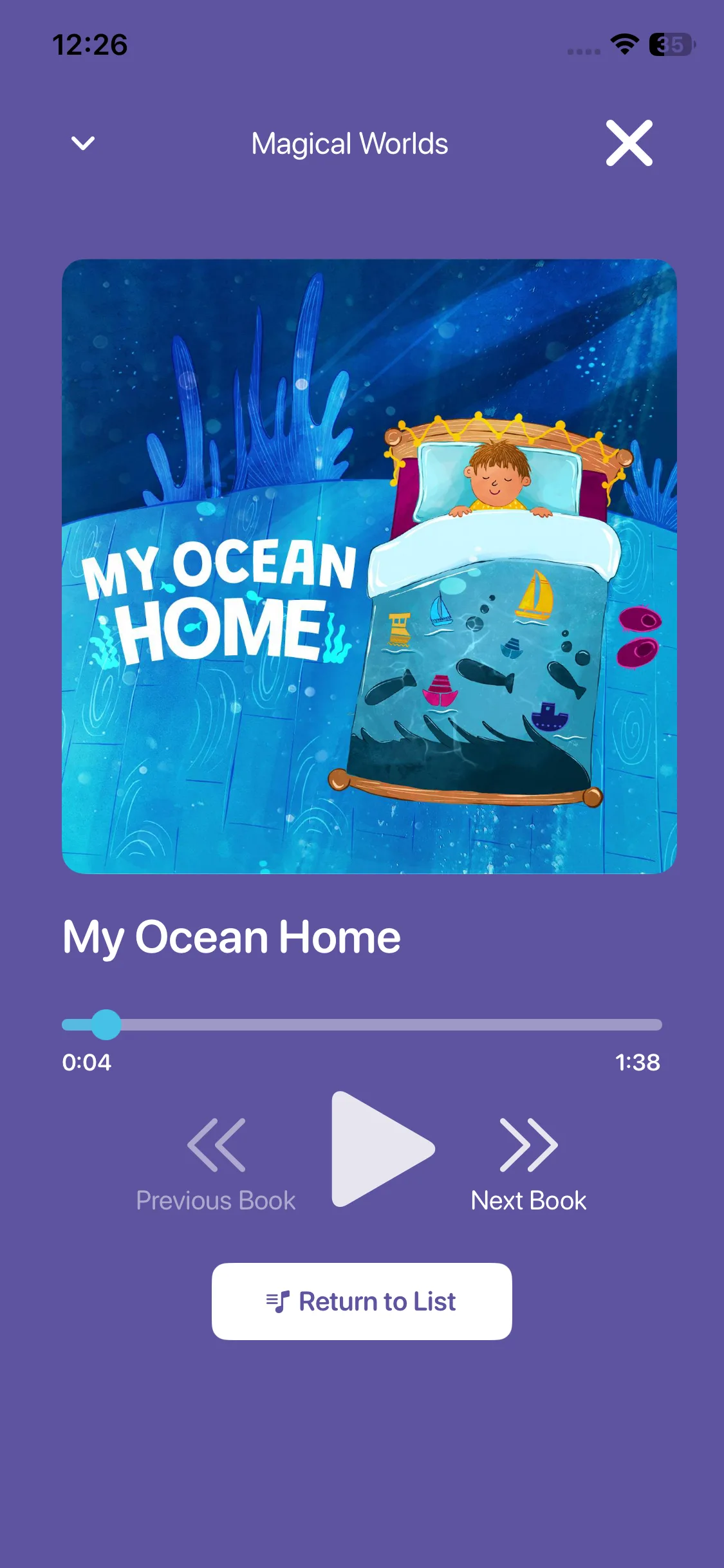Image resolution: width=724 pixels, height=1568 pixels.
Task: Tap the playback progress slider
Action: [x=362, y=1025]
